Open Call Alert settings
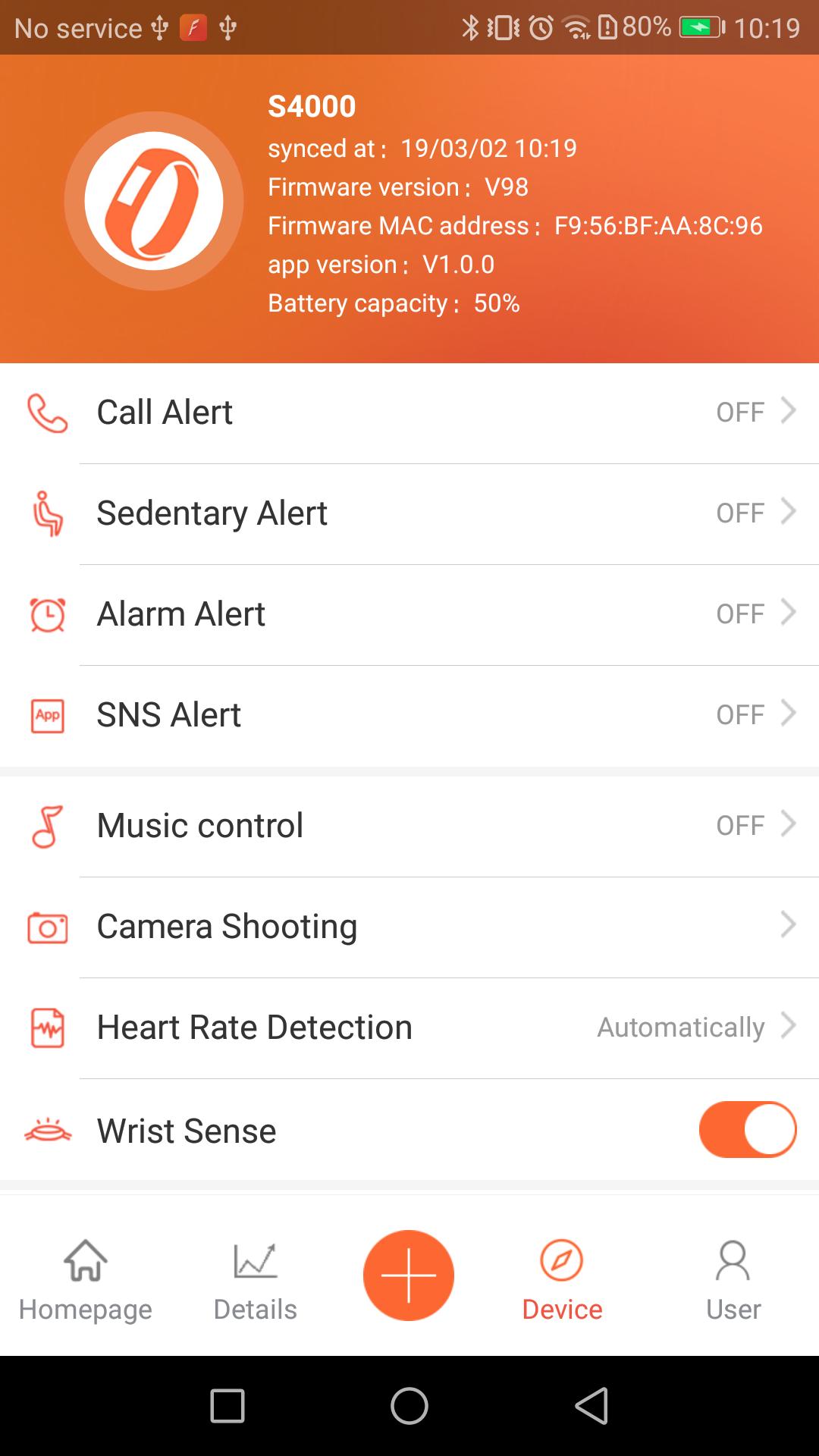Screen dimensions: 819x1456 pos(409,413)
